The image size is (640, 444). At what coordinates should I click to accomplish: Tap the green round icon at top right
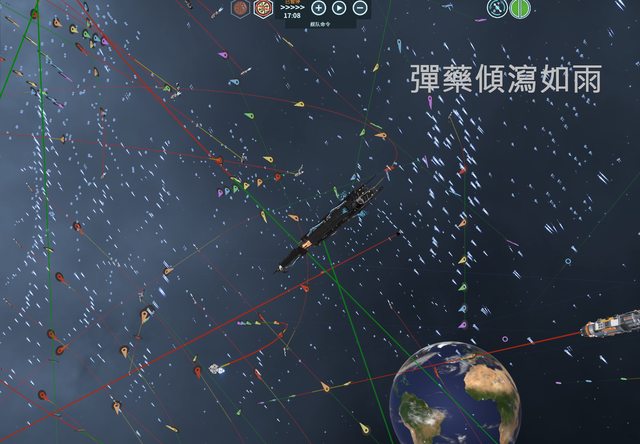point(519,9)
